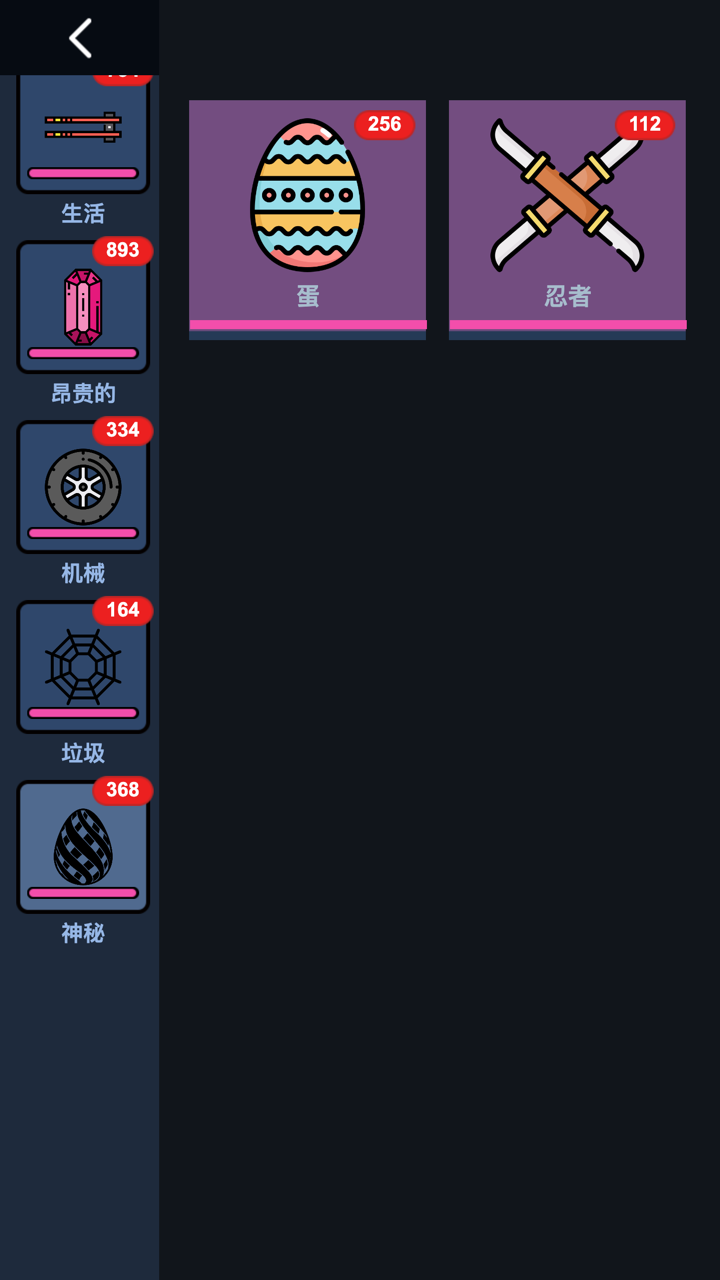Viewport: 720px width, 1280px height.
Task: Click the 忍者 label text
Action: pos(567,298)
